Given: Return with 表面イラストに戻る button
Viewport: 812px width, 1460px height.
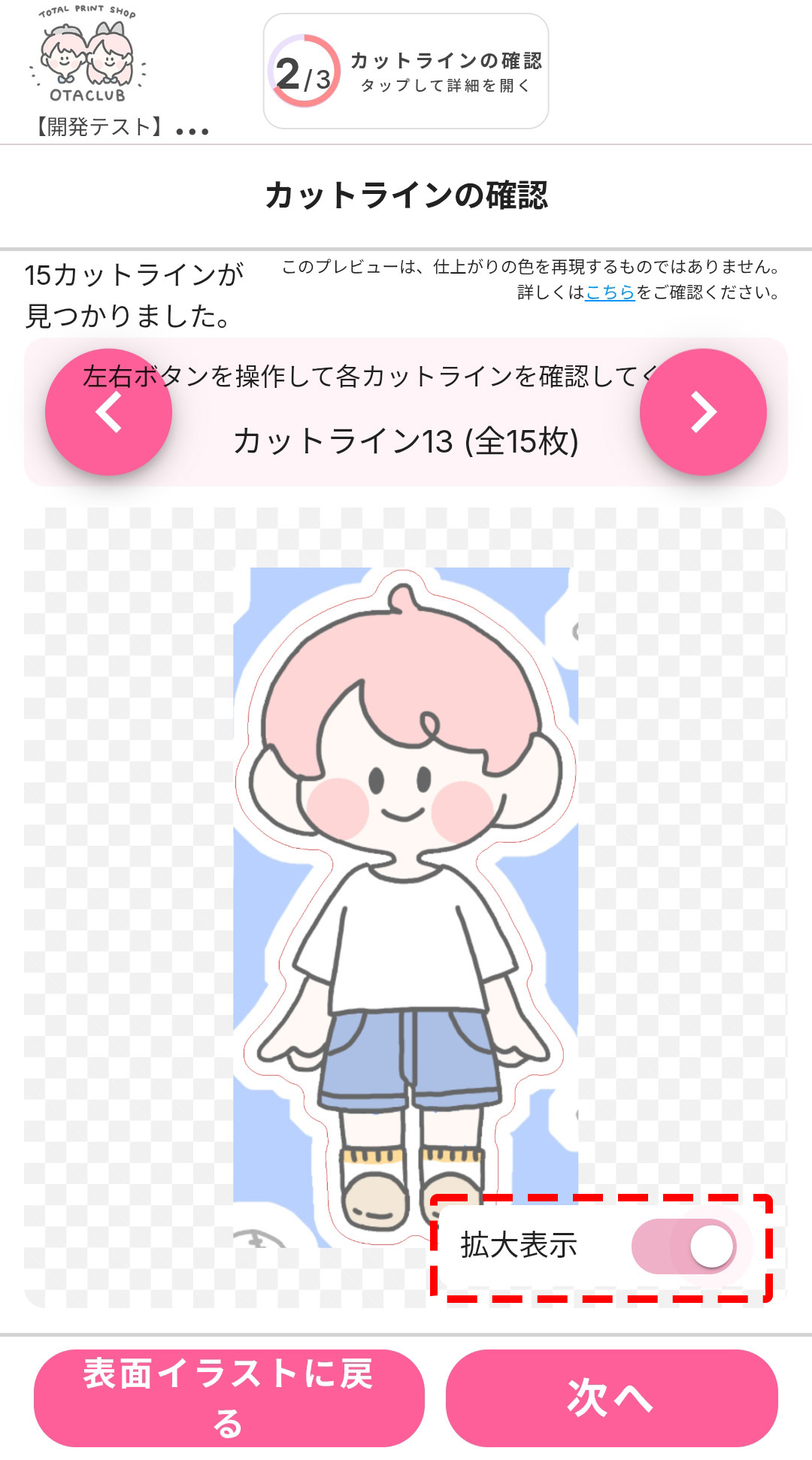Looking at the screenshot, I should [x=229, y=1398].
